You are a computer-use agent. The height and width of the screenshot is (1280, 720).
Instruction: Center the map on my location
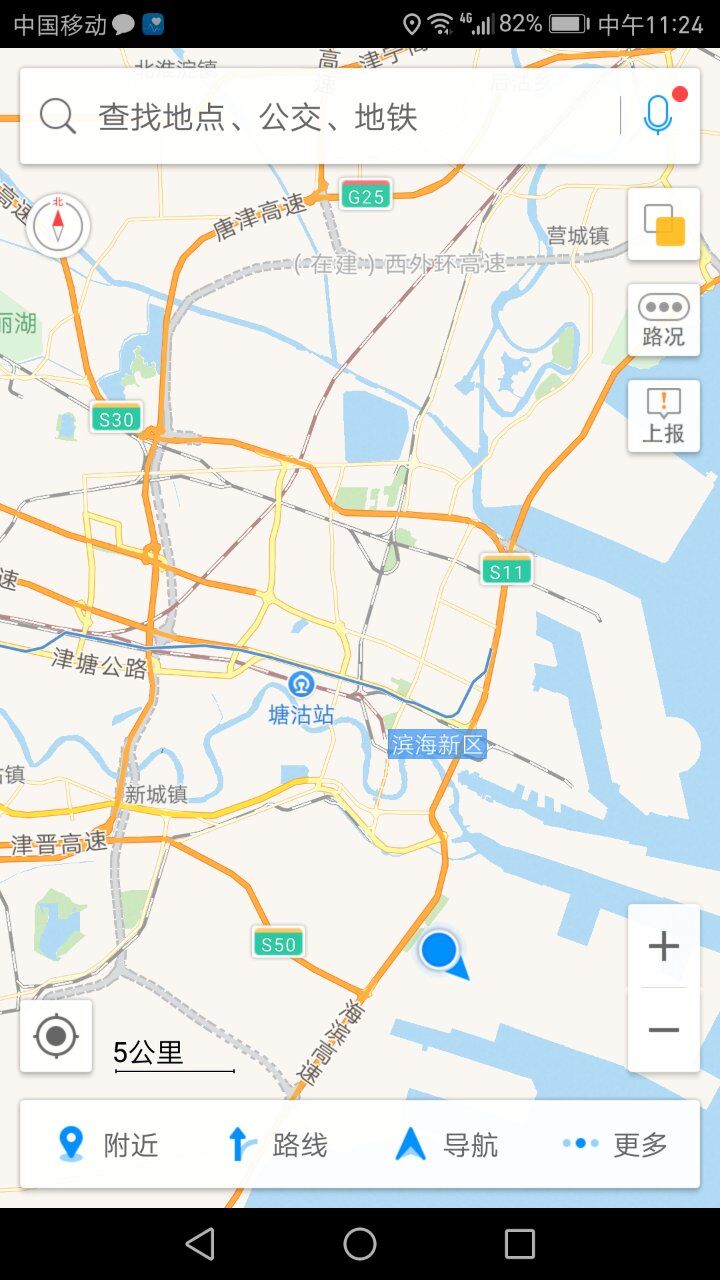coord(56,1036)
